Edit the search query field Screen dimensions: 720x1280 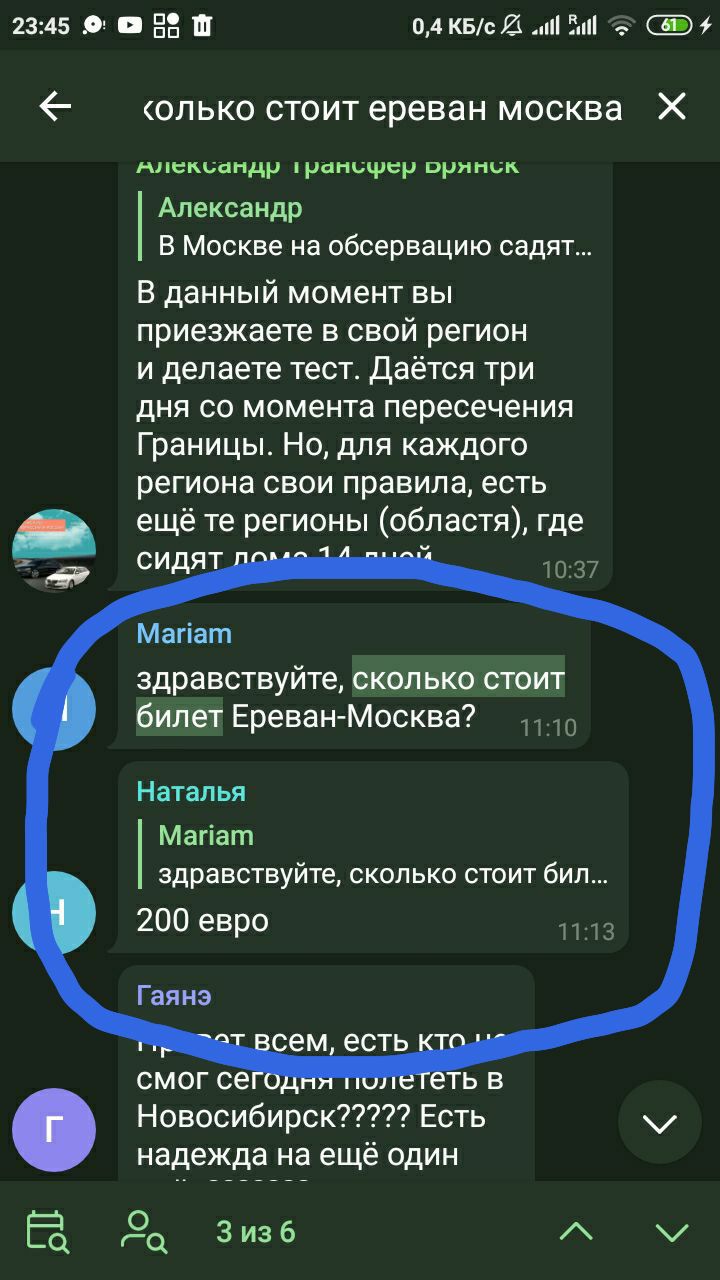click(x=382, y=108)
